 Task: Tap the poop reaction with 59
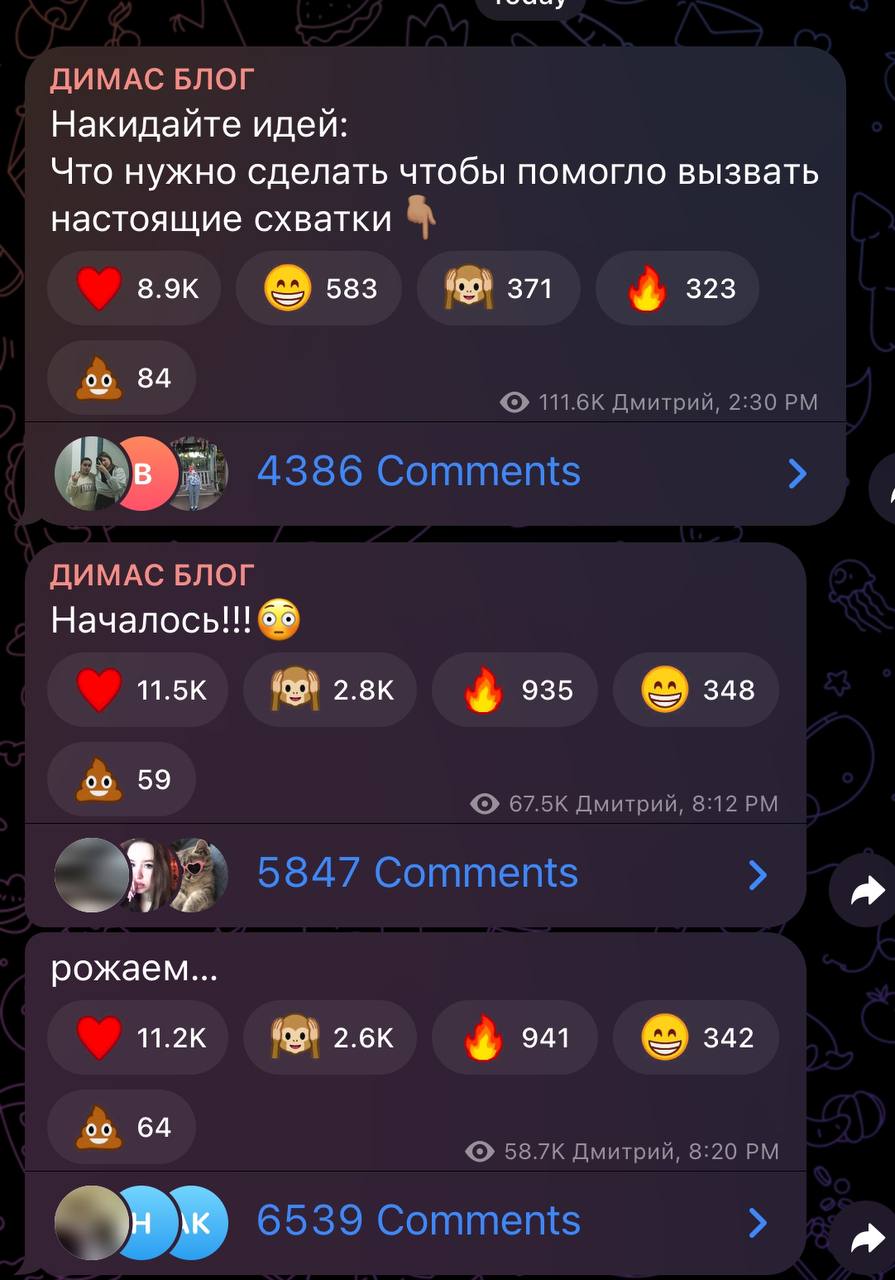coord(122,780)
